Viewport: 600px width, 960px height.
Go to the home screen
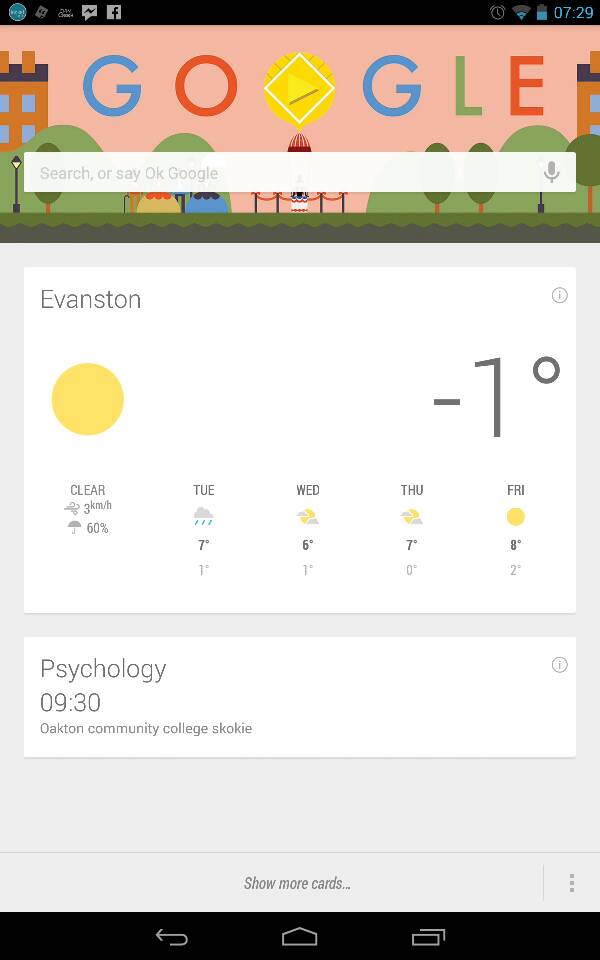pyautogui.click(x=299, y=937)
